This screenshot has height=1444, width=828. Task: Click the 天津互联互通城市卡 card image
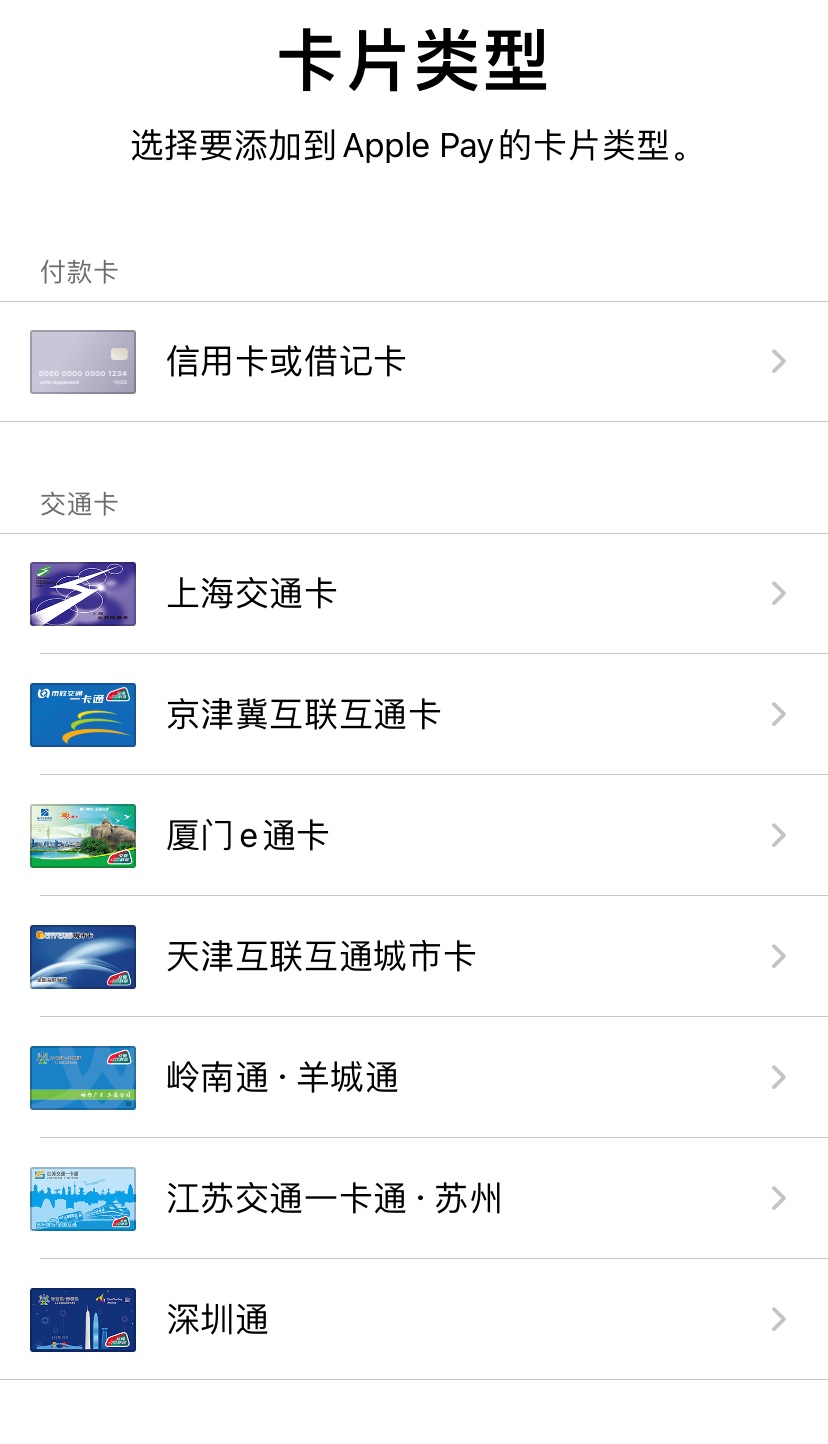tap(83, 956)
